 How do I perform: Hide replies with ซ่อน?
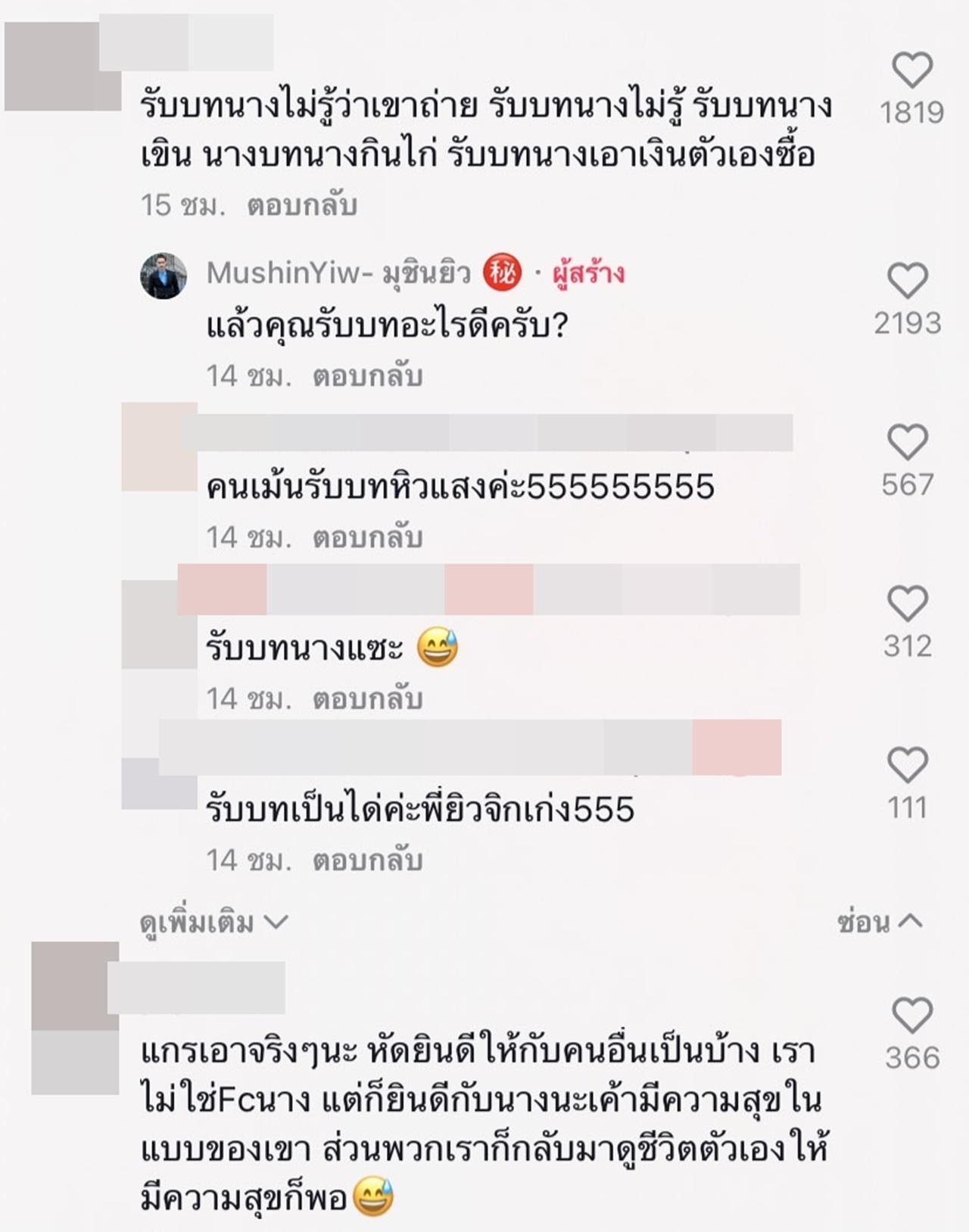880,922
